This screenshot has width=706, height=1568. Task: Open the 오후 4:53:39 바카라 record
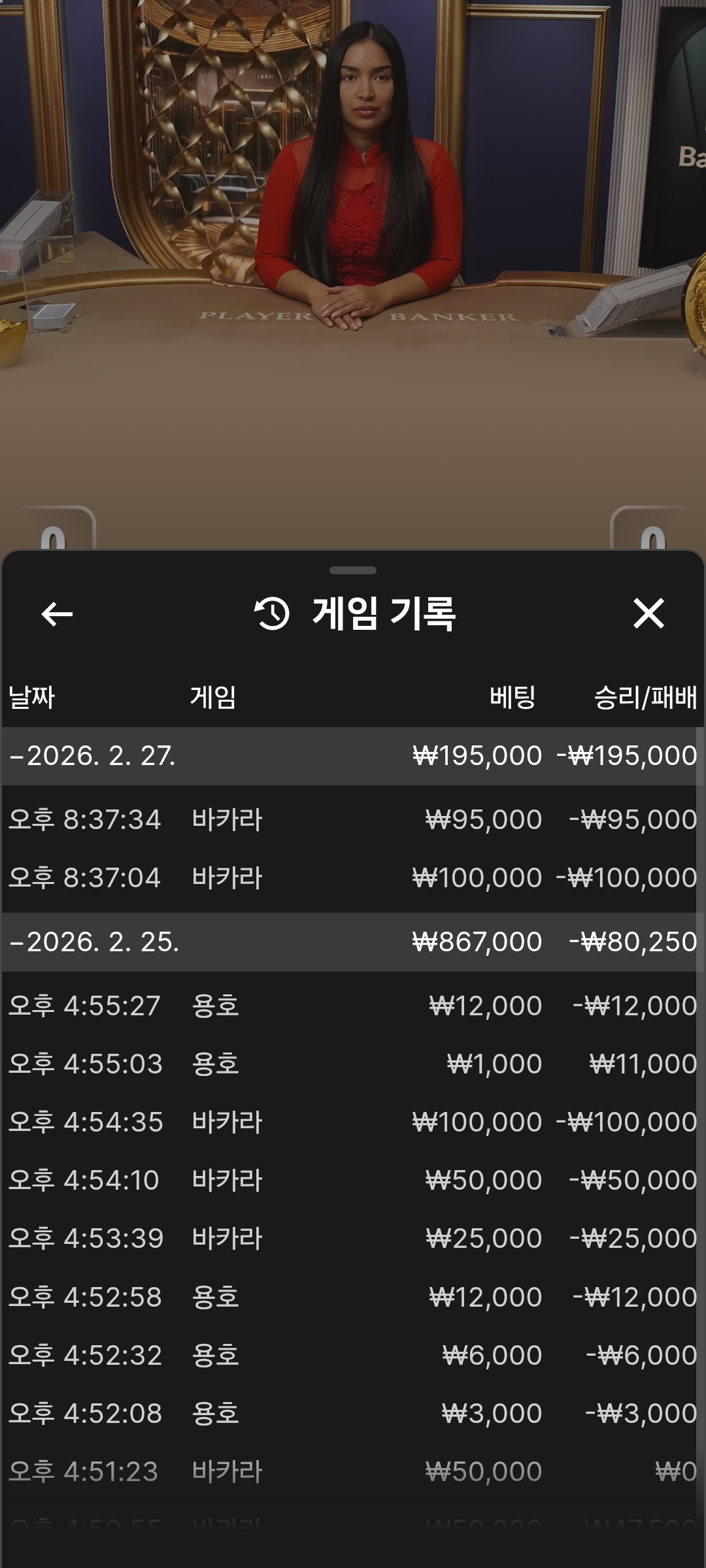(352, 1238)
